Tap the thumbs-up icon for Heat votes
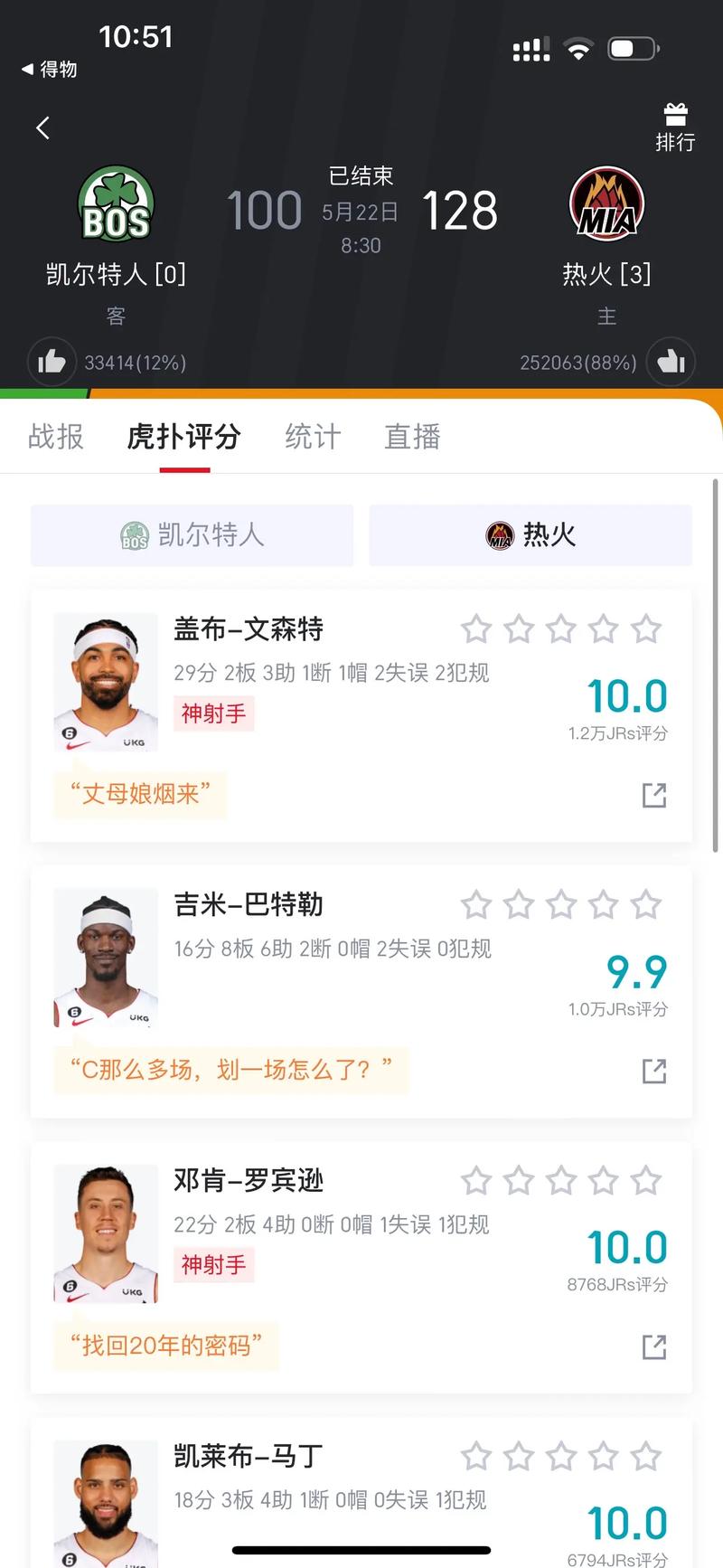This screenshot has height=1568, width=723. pos(671,362)
